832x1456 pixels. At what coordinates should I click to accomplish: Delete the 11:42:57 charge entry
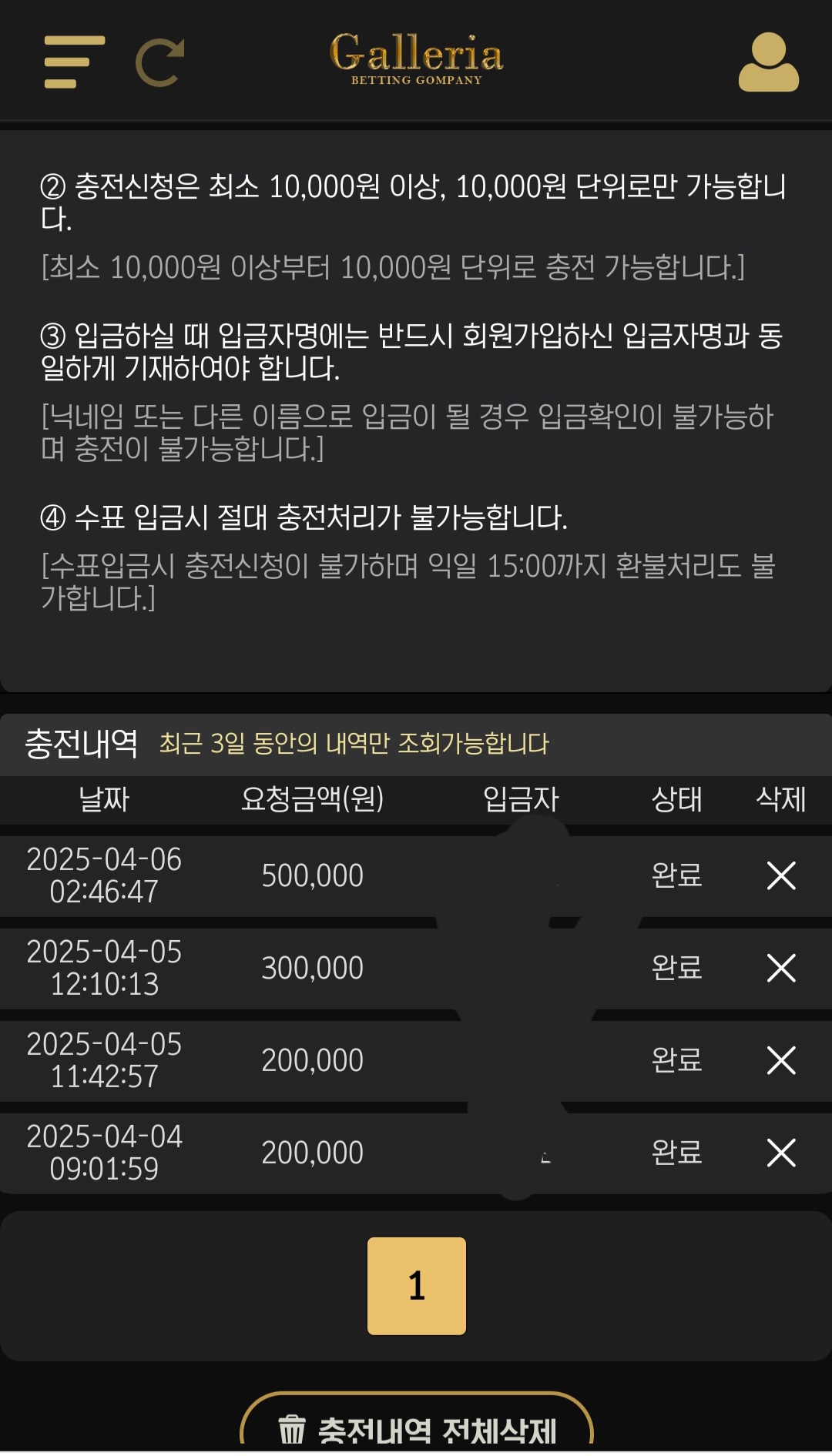[x=780, y=1060]
